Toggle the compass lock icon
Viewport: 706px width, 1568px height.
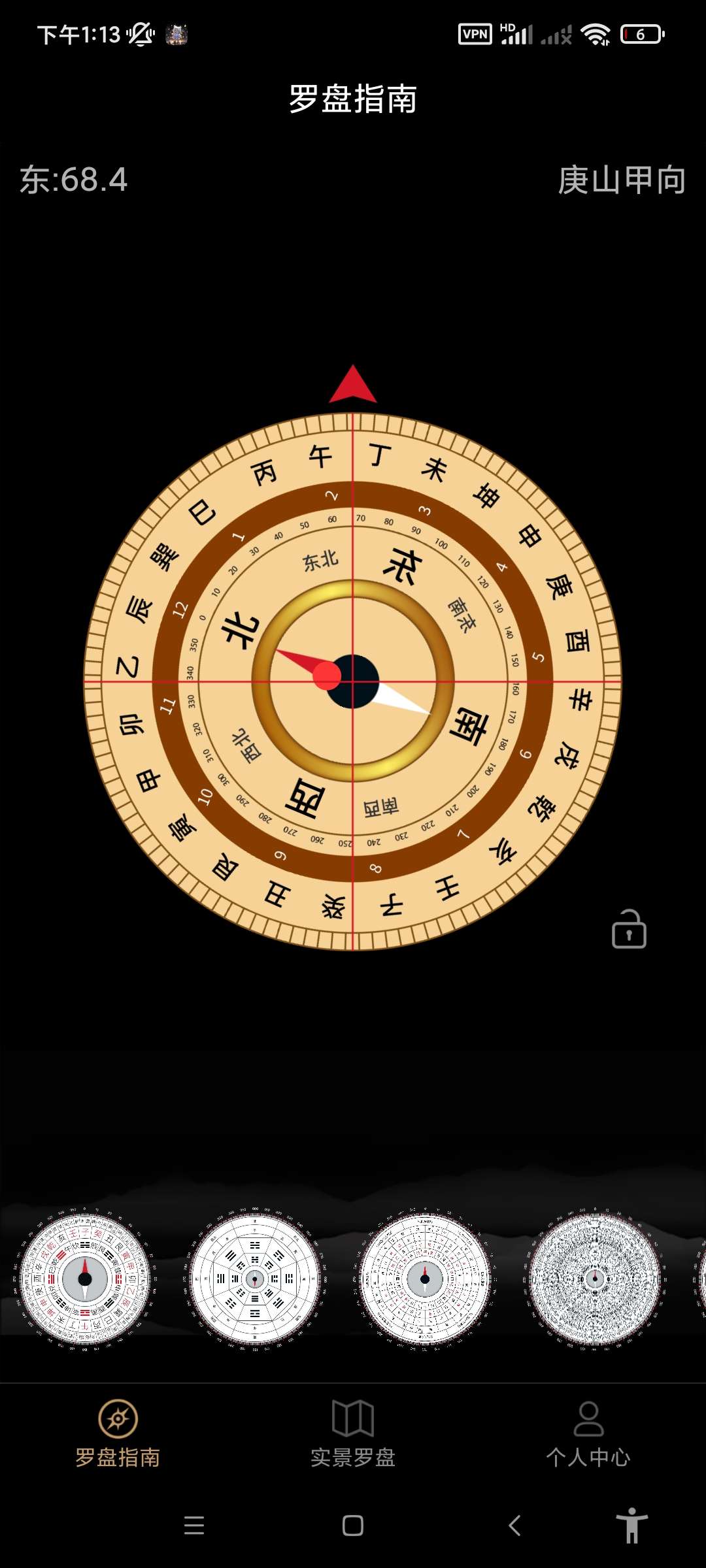(629, 929)
